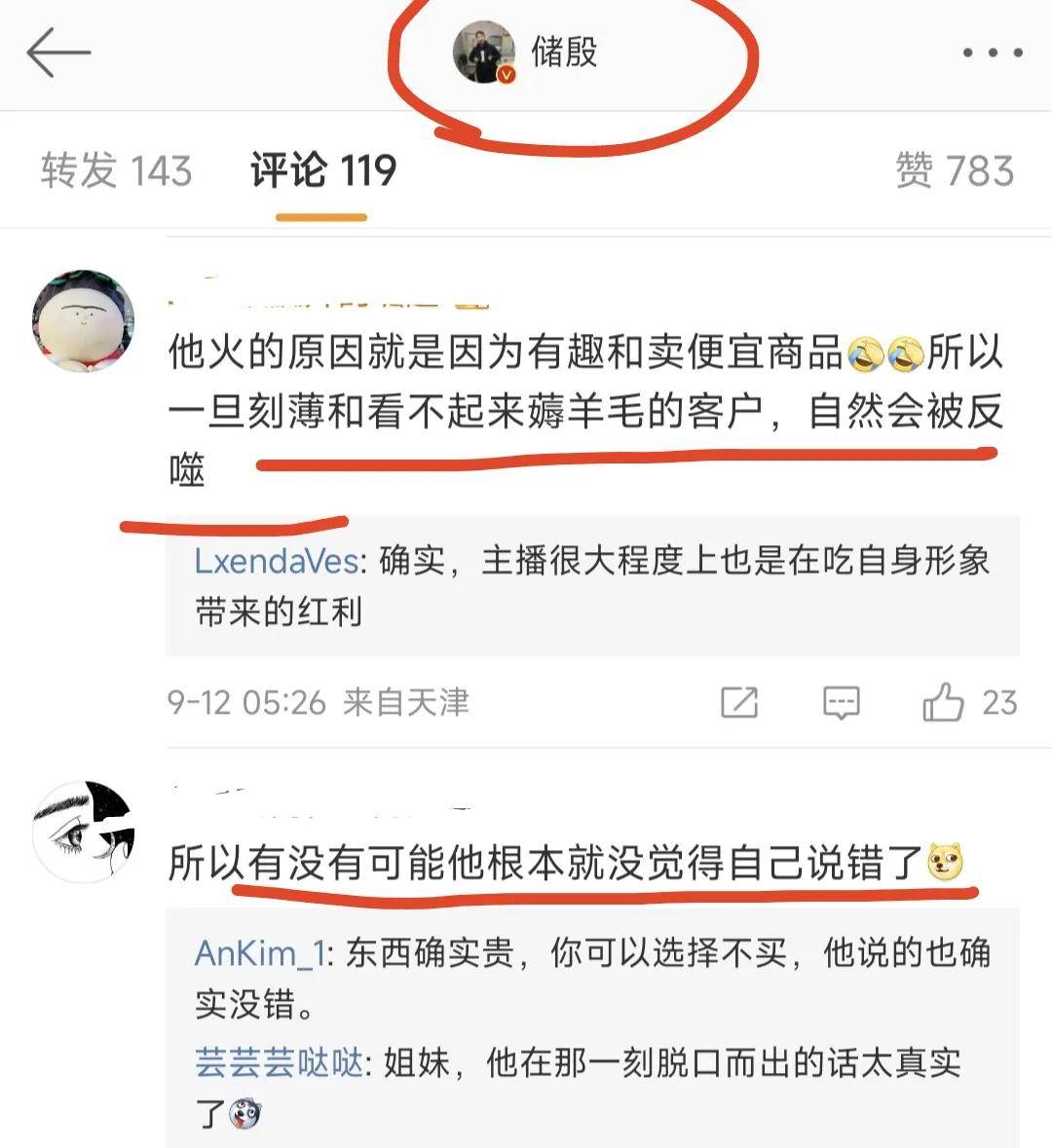Image resolution: width=1052 pixels, height=1148 pixels.
Task: Tap the avatar of the first commenter
Action: click(x=83, y=320)
